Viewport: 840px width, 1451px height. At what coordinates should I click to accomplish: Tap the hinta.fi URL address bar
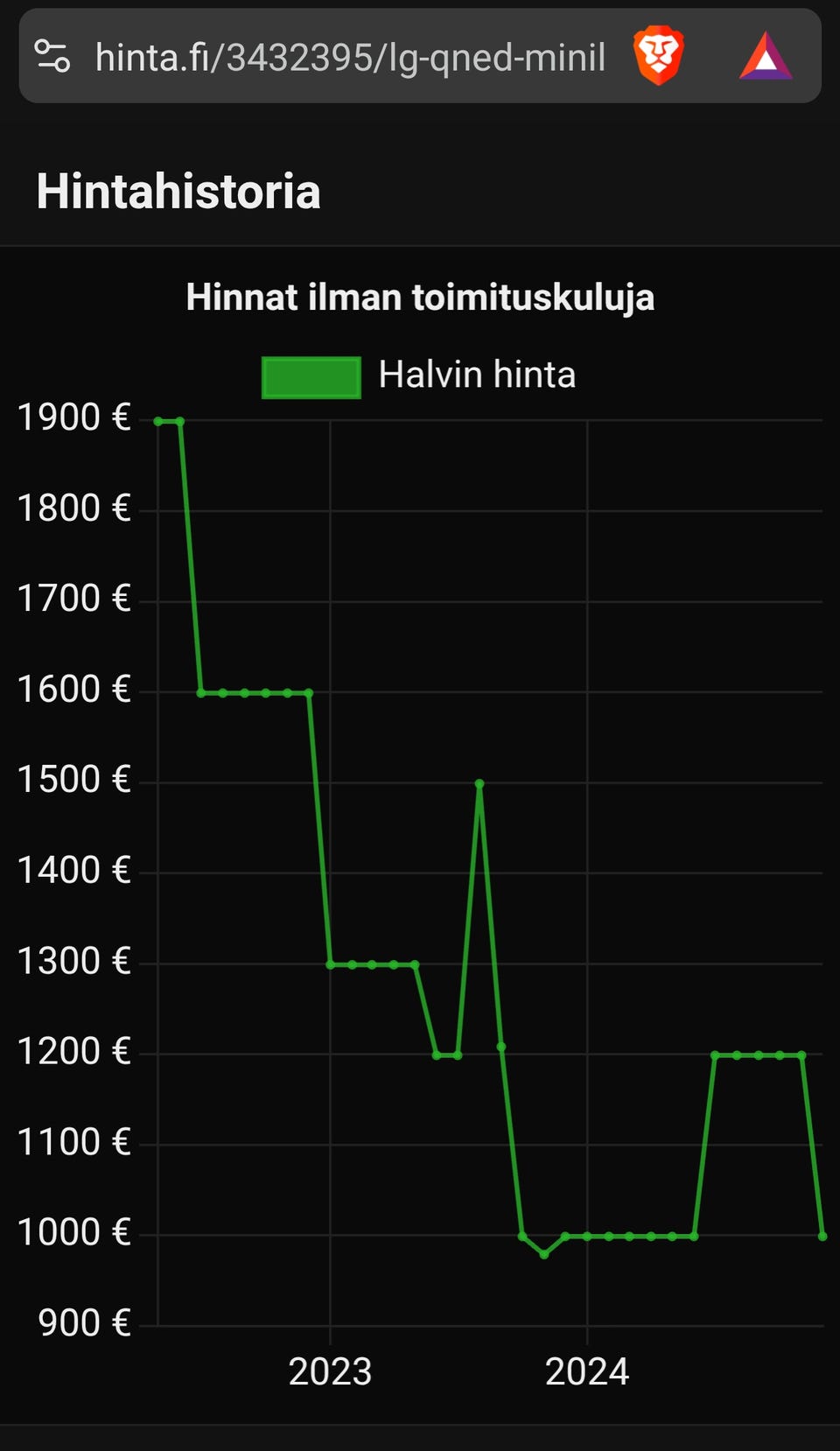click(350, 58)
